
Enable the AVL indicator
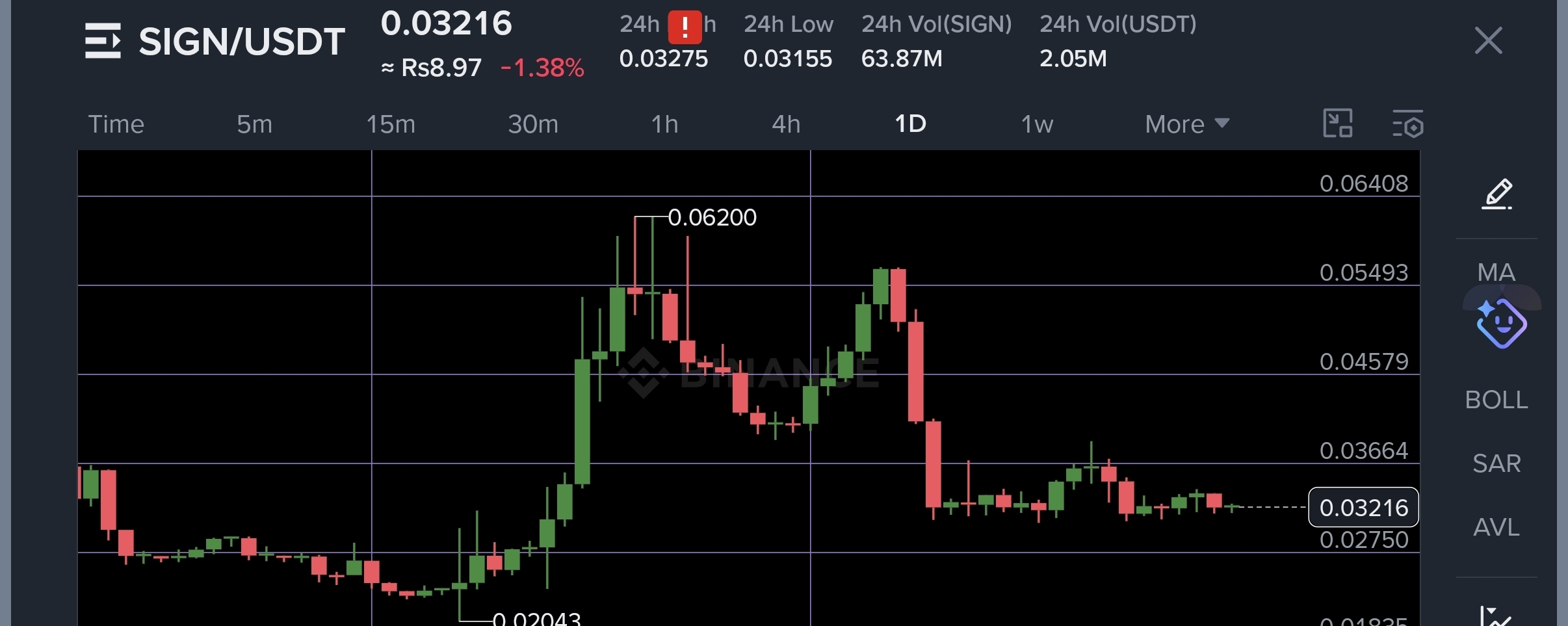[1496, 527]
